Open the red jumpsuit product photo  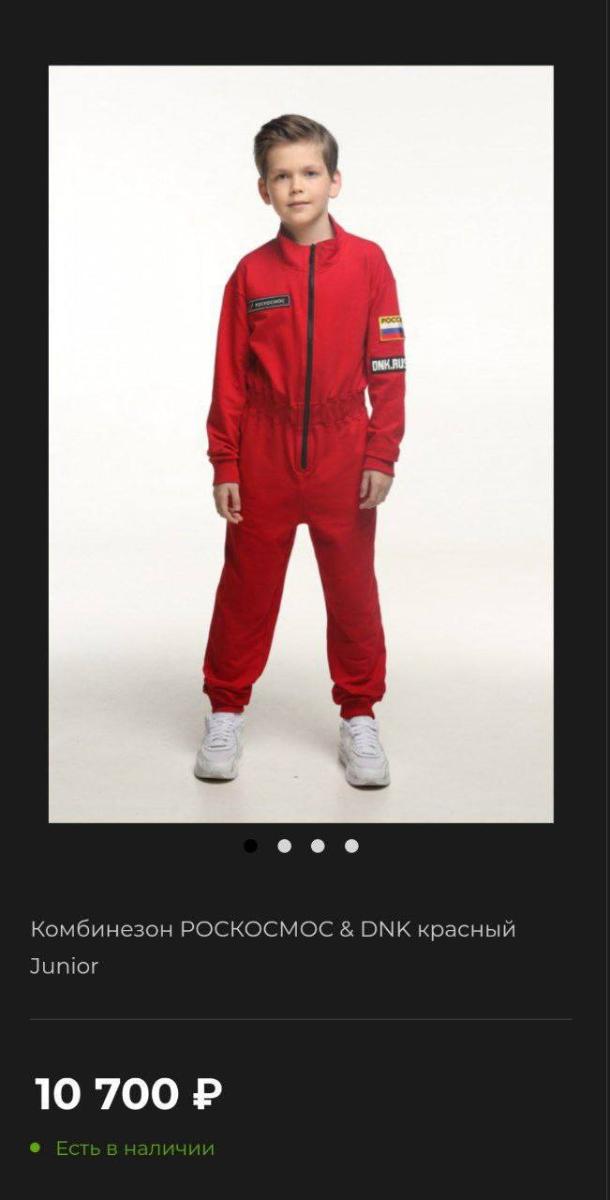(301, 444)
